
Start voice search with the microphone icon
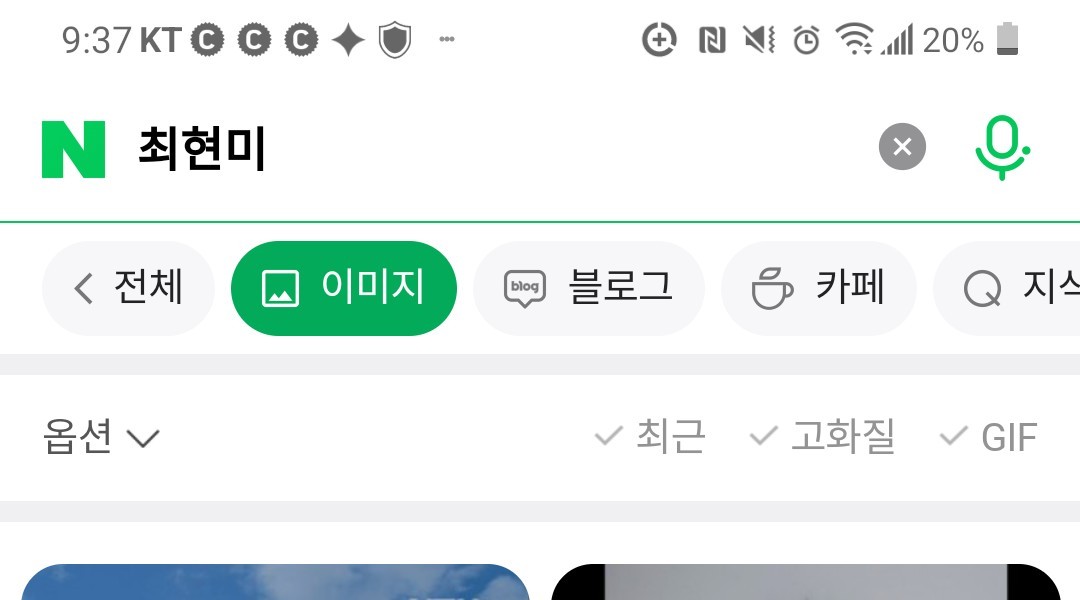(x=1002, y=148)
